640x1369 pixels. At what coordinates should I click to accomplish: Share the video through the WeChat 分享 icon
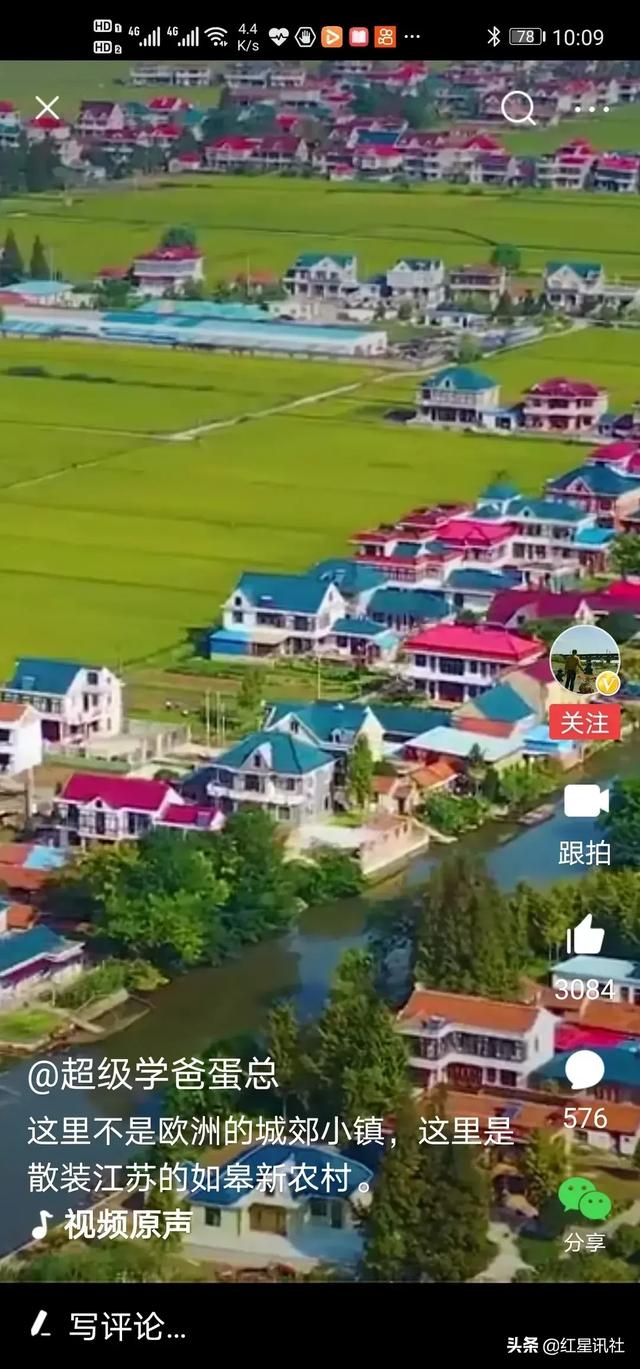tap(585, 1198)
